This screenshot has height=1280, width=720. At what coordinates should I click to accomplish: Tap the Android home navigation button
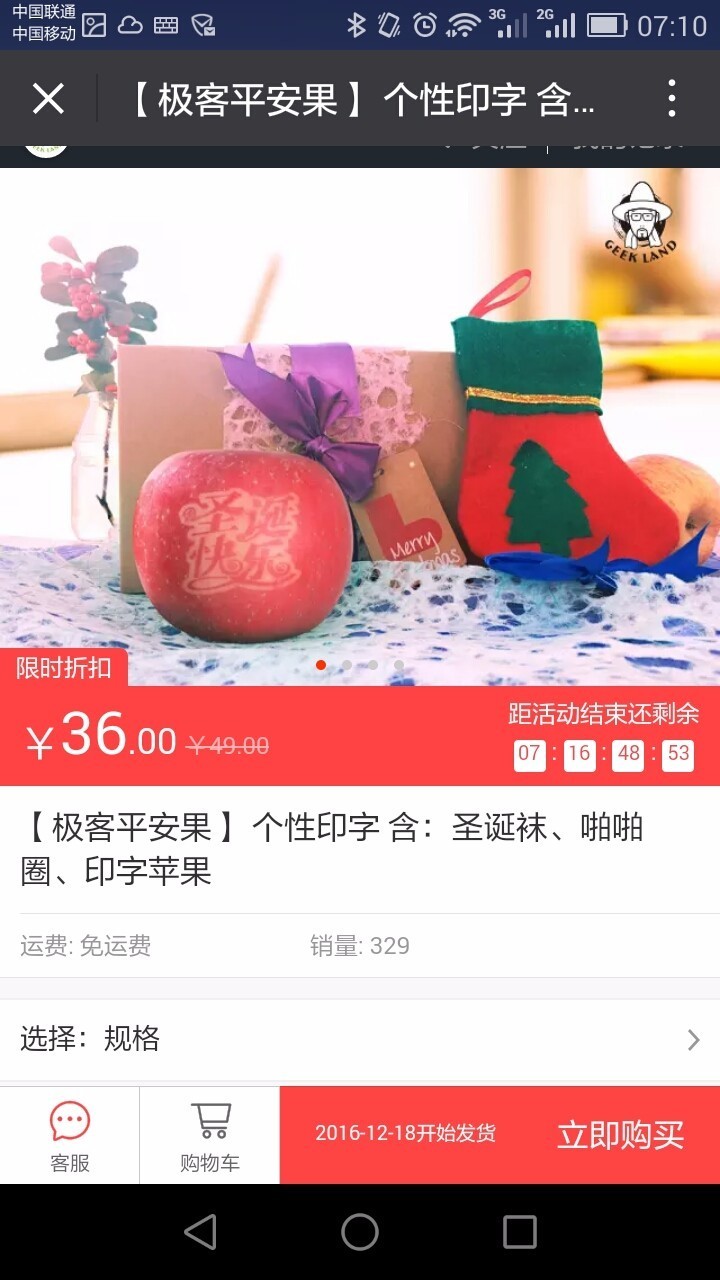(x=360, y=1233)
